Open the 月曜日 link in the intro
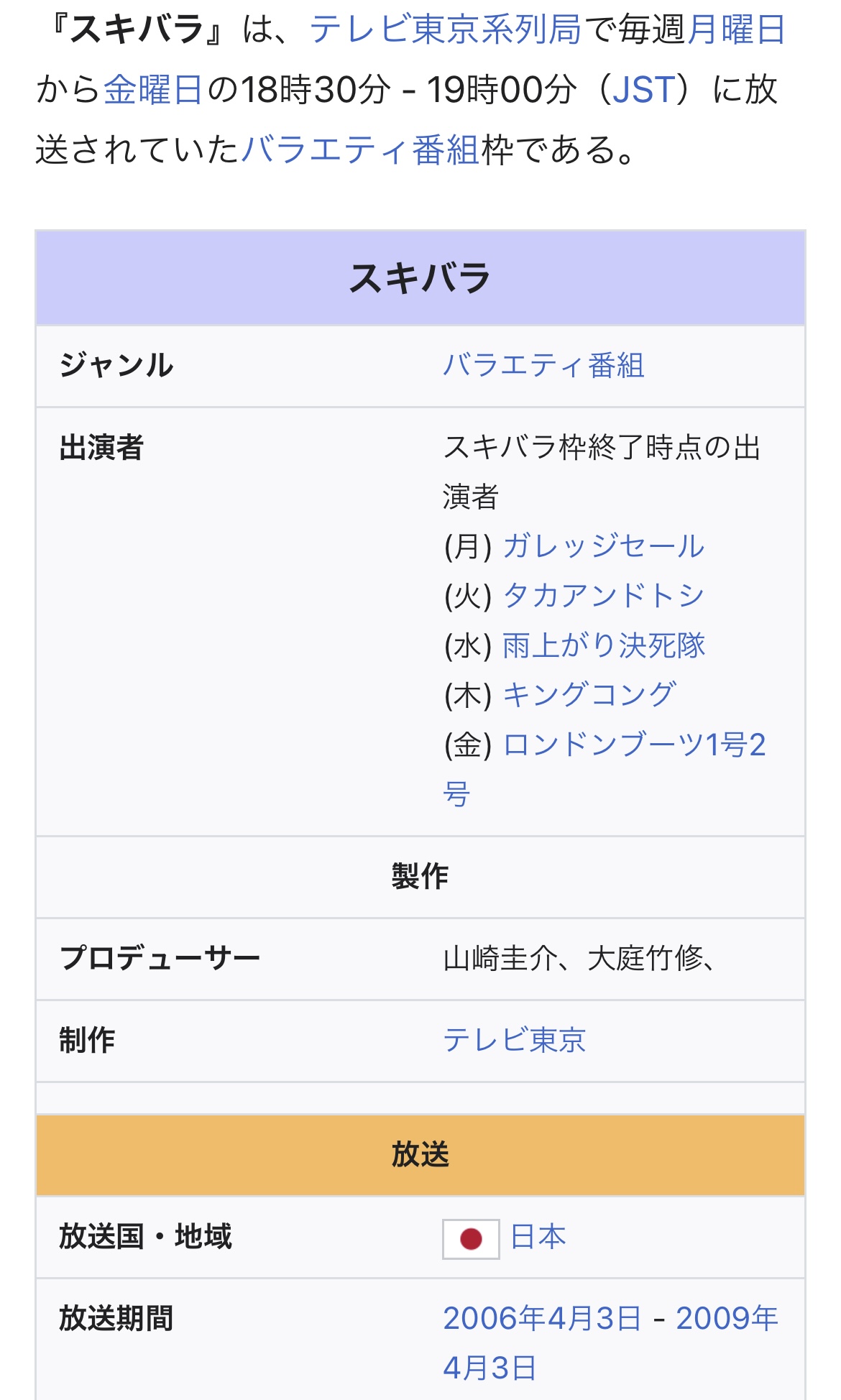841x1400 pixels. pos(737,30)
